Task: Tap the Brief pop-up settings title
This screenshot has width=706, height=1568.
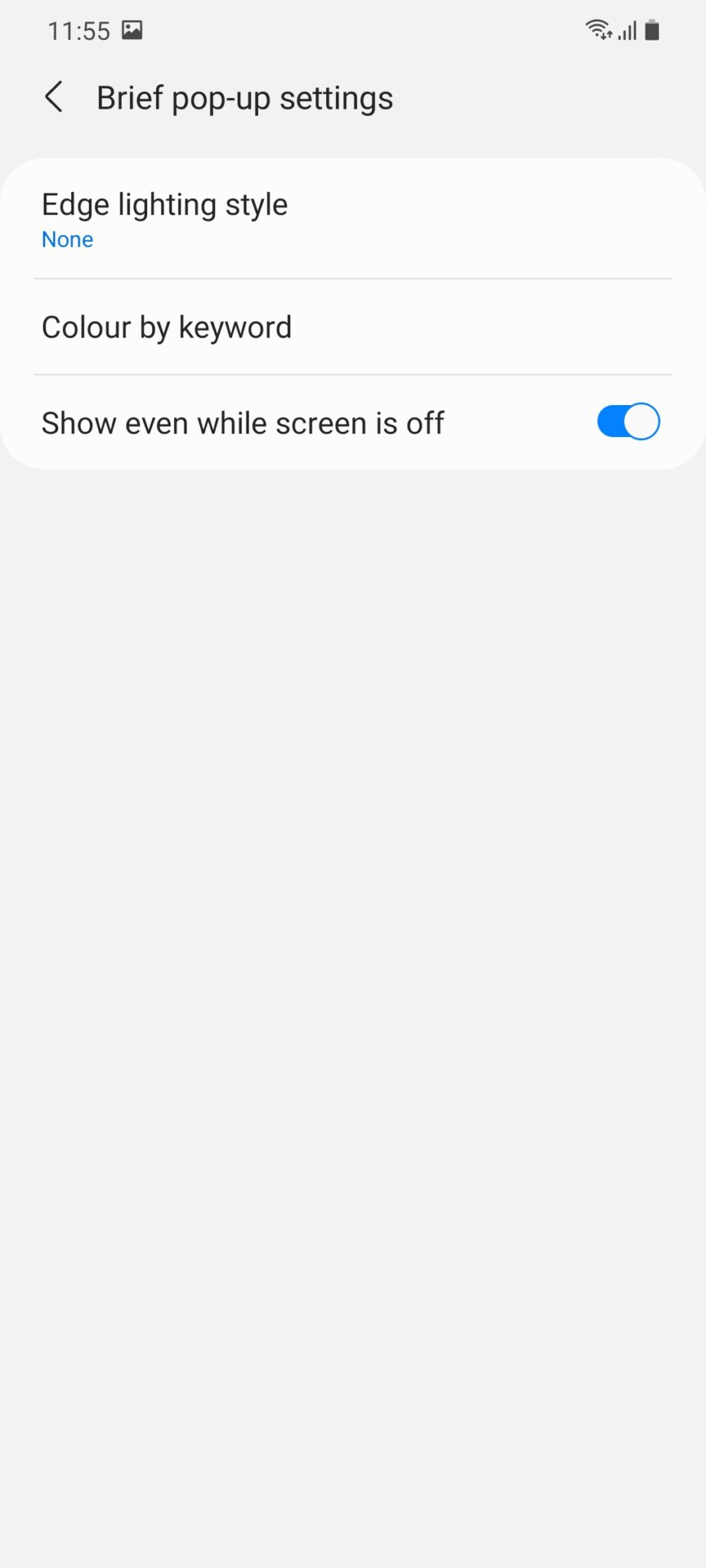Action: click(x=244, y=98)
